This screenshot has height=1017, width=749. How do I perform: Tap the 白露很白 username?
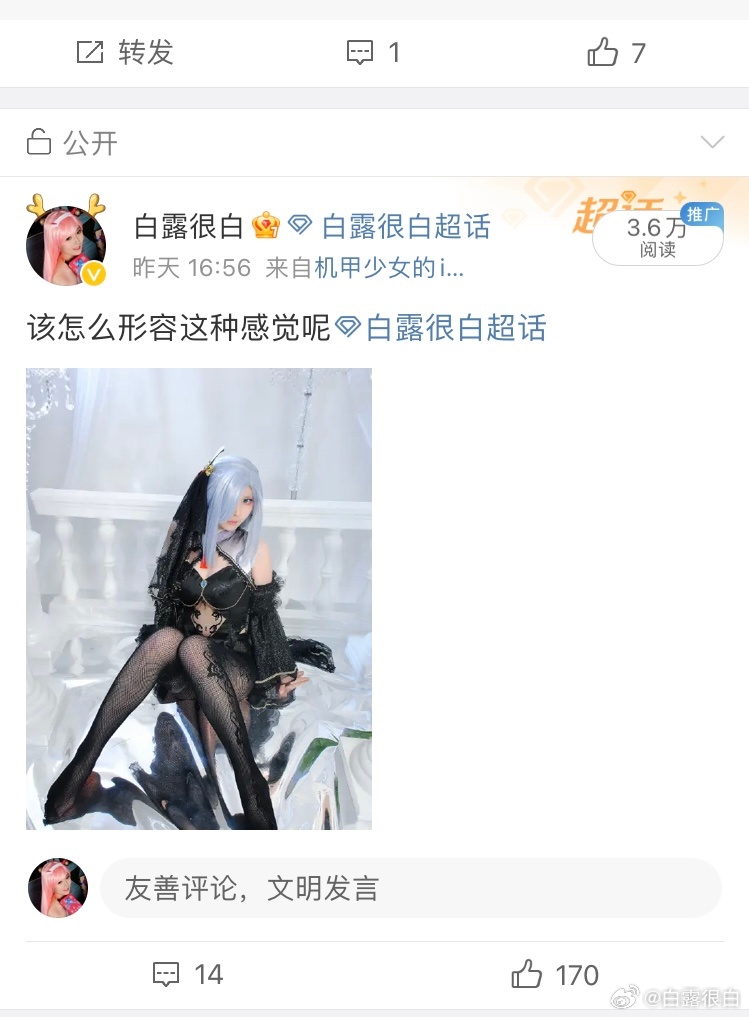pyautogui.click(x=189, y=227)
